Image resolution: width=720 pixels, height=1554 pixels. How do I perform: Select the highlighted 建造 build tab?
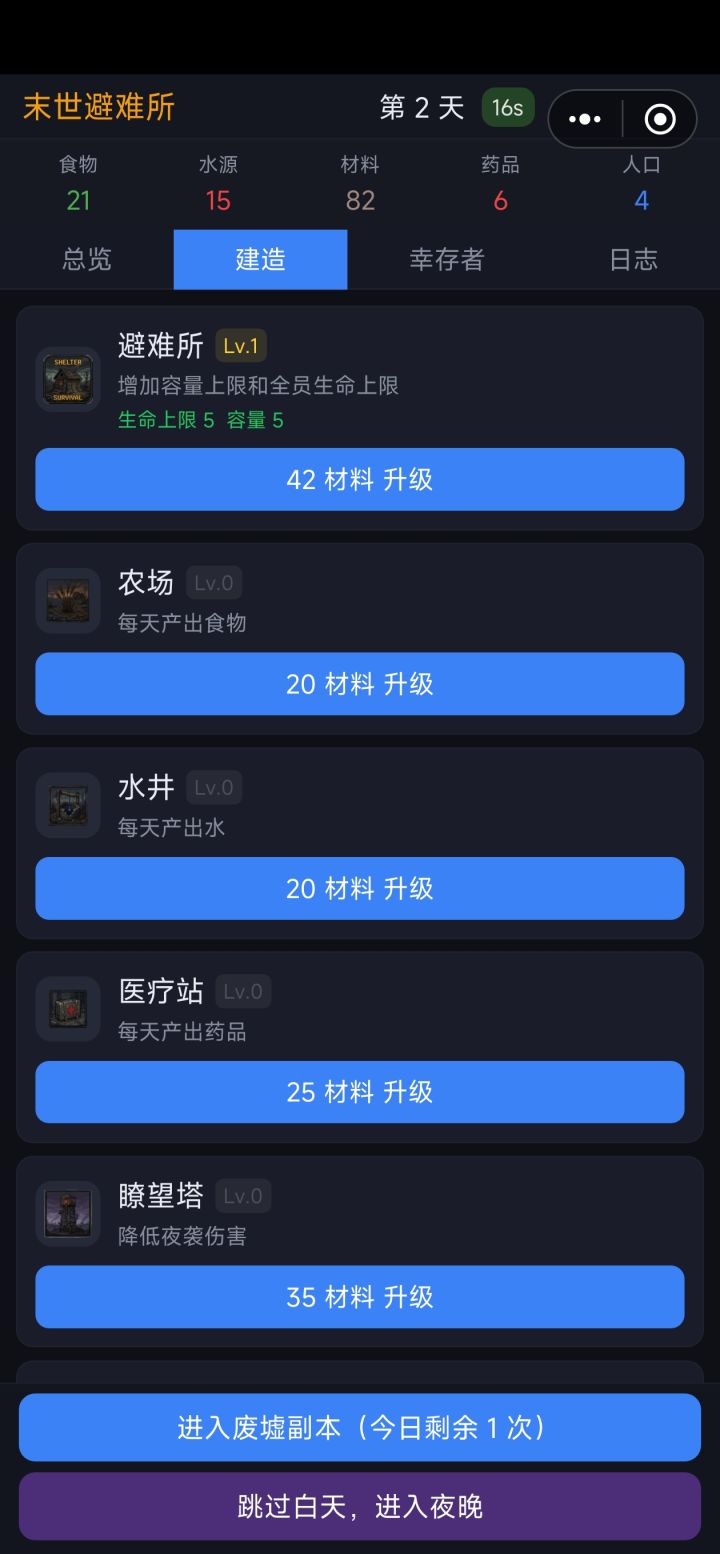260,259
